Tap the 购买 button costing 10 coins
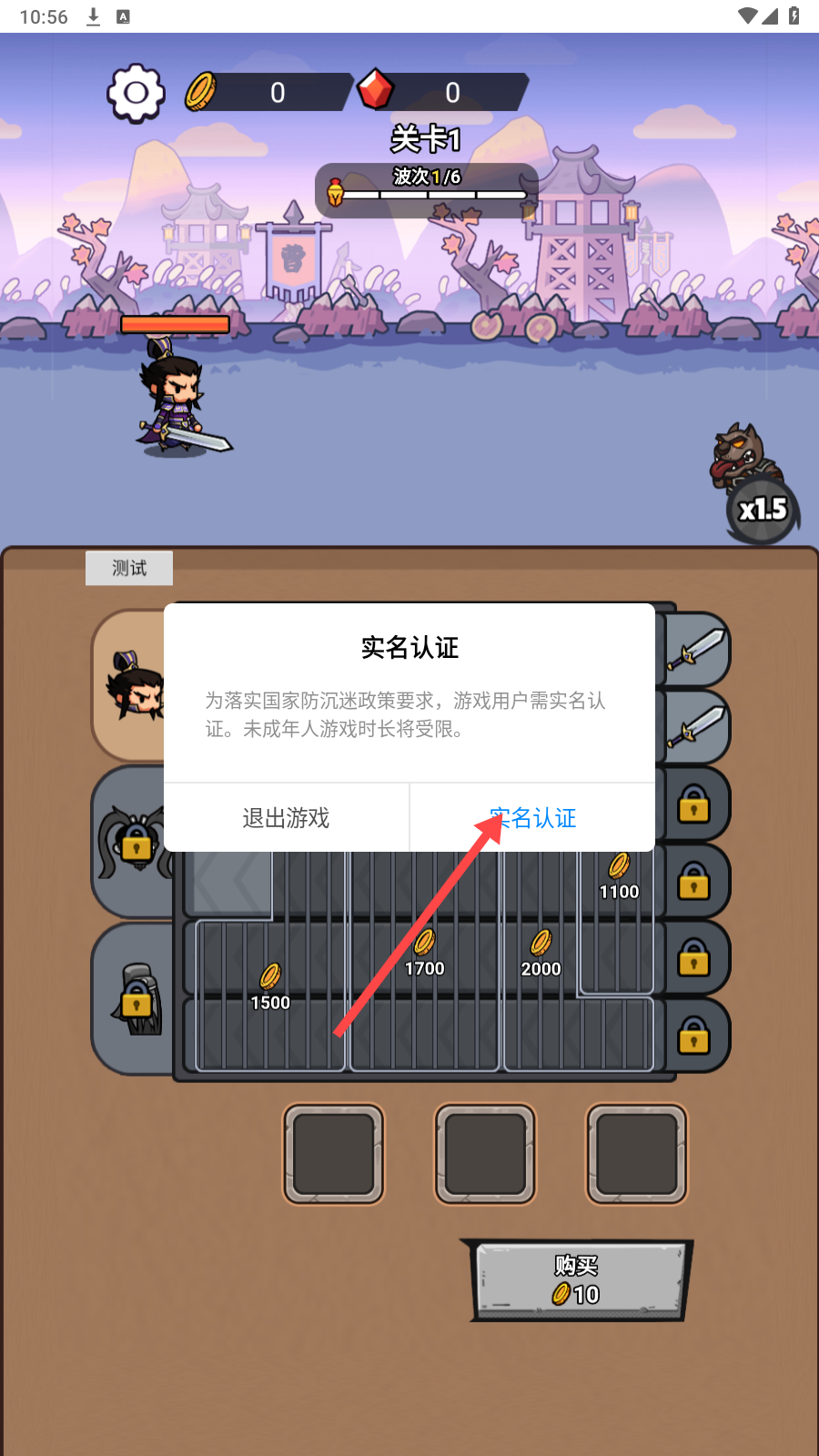The image size is (819, 1456). pos(578,1280)
